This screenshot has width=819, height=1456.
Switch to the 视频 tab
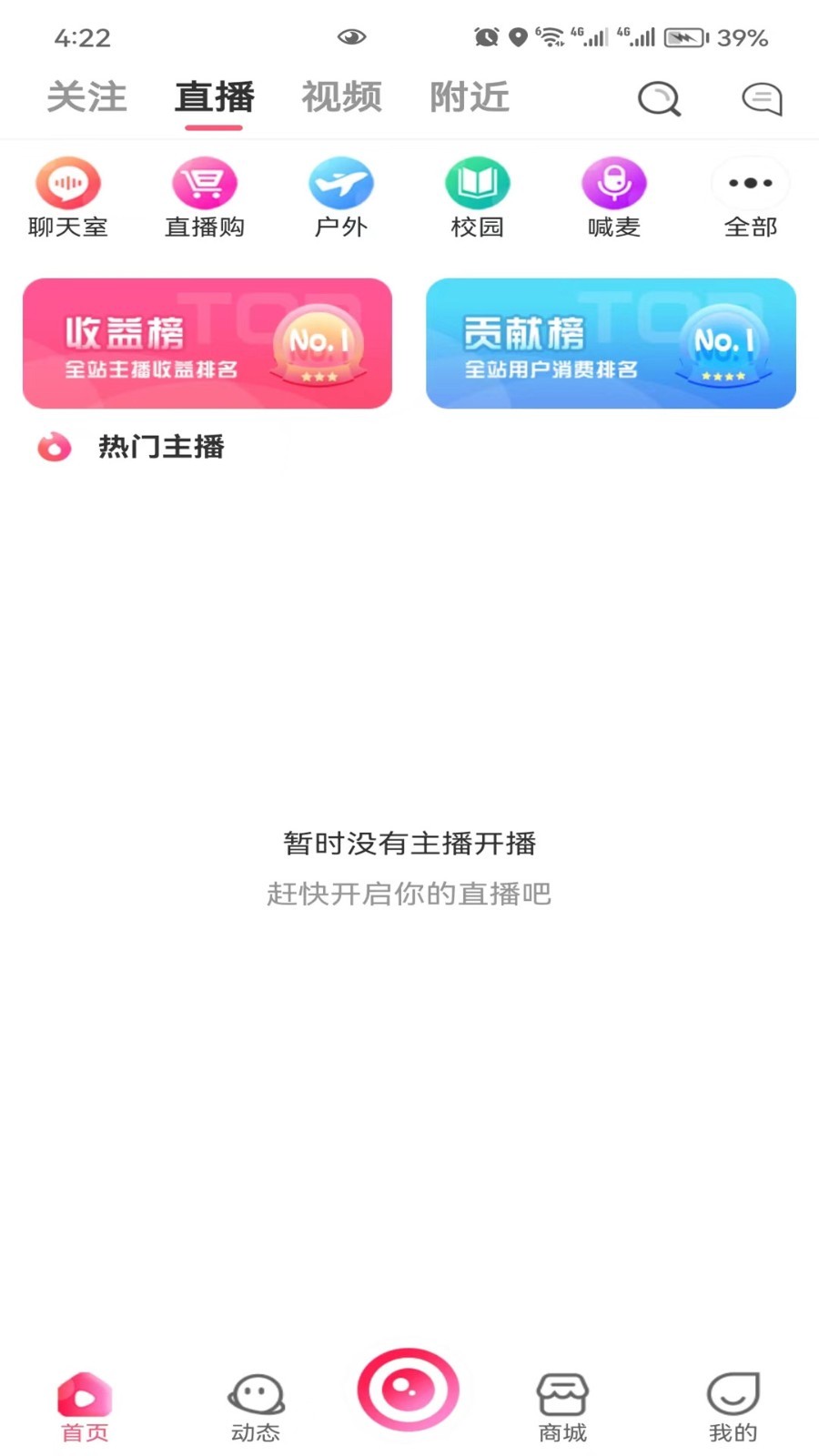342,97
